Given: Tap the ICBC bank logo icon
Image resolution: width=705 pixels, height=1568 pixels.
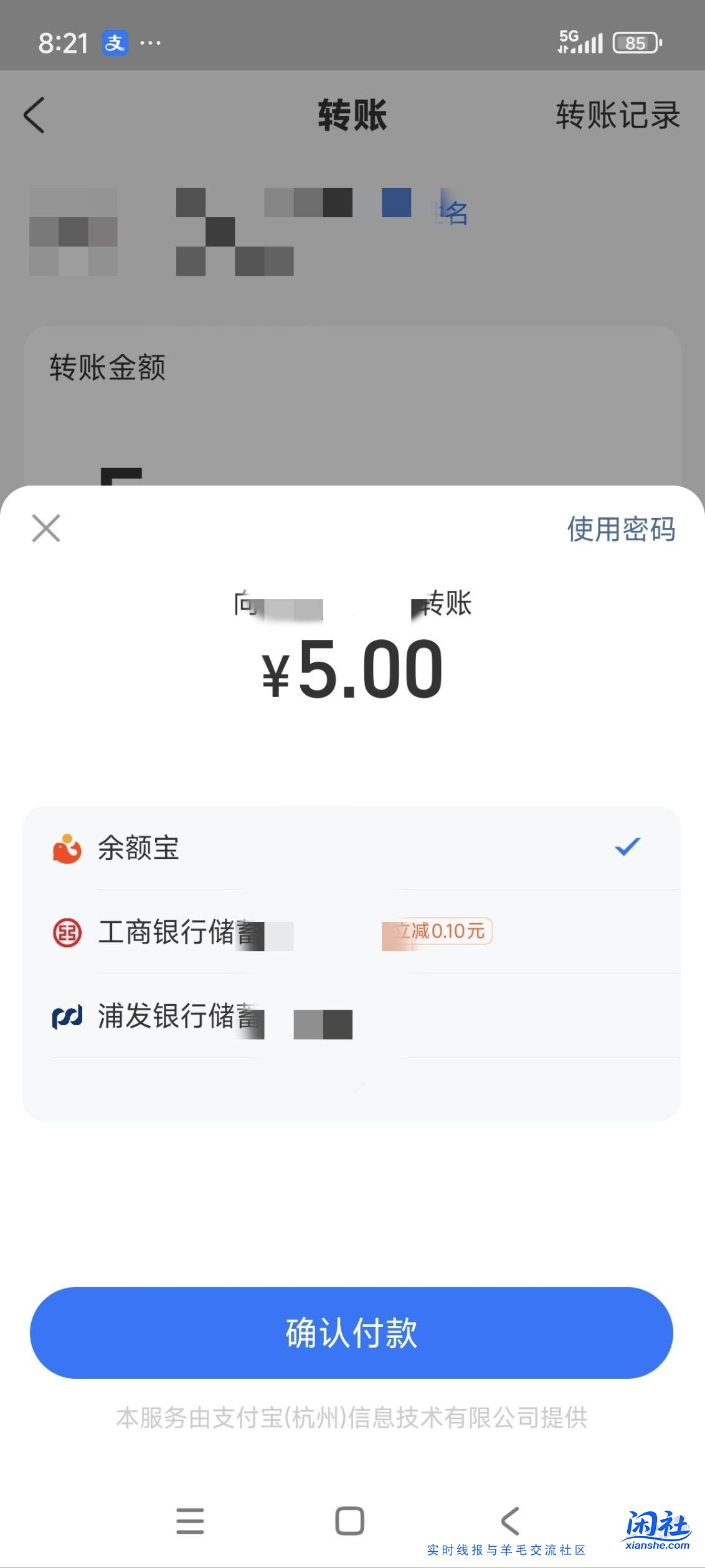Looking at the screenshot, I should coord(66,932).
